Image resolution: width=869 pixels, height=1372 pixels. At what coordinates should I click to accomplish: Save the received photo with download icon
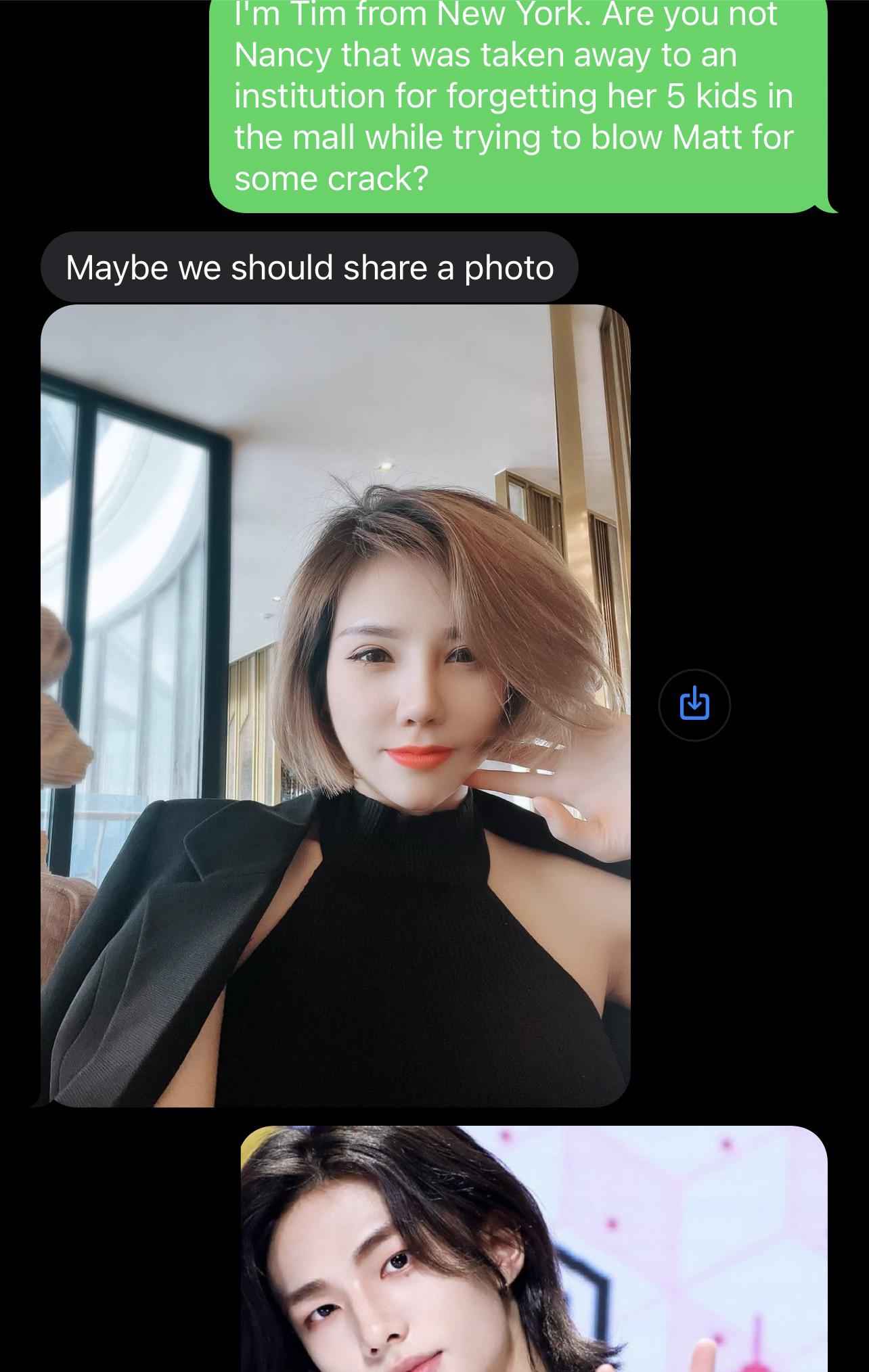coord(694,704)
